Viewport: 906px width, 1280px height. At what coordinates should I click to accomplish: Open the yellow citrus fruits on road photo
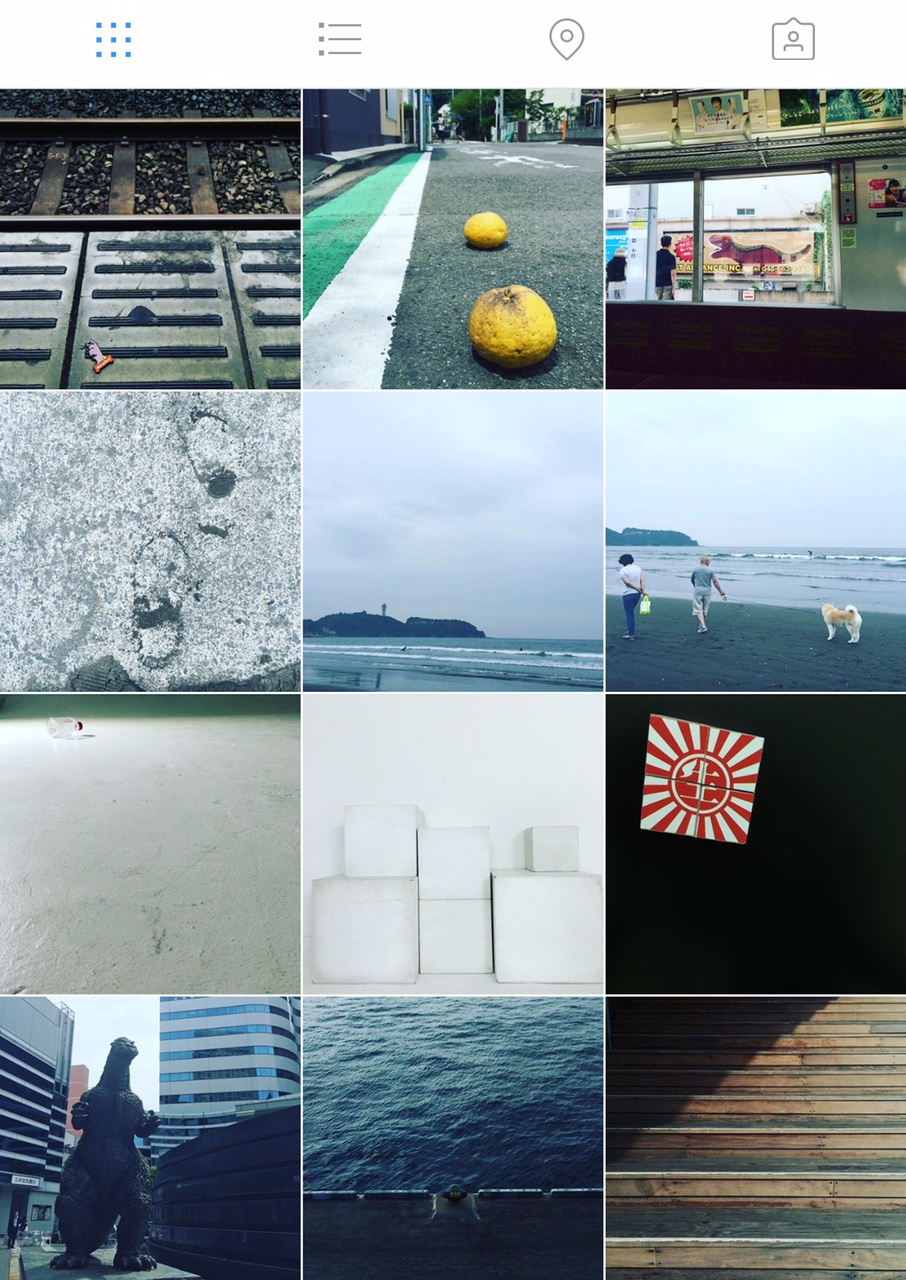(453, 238)
